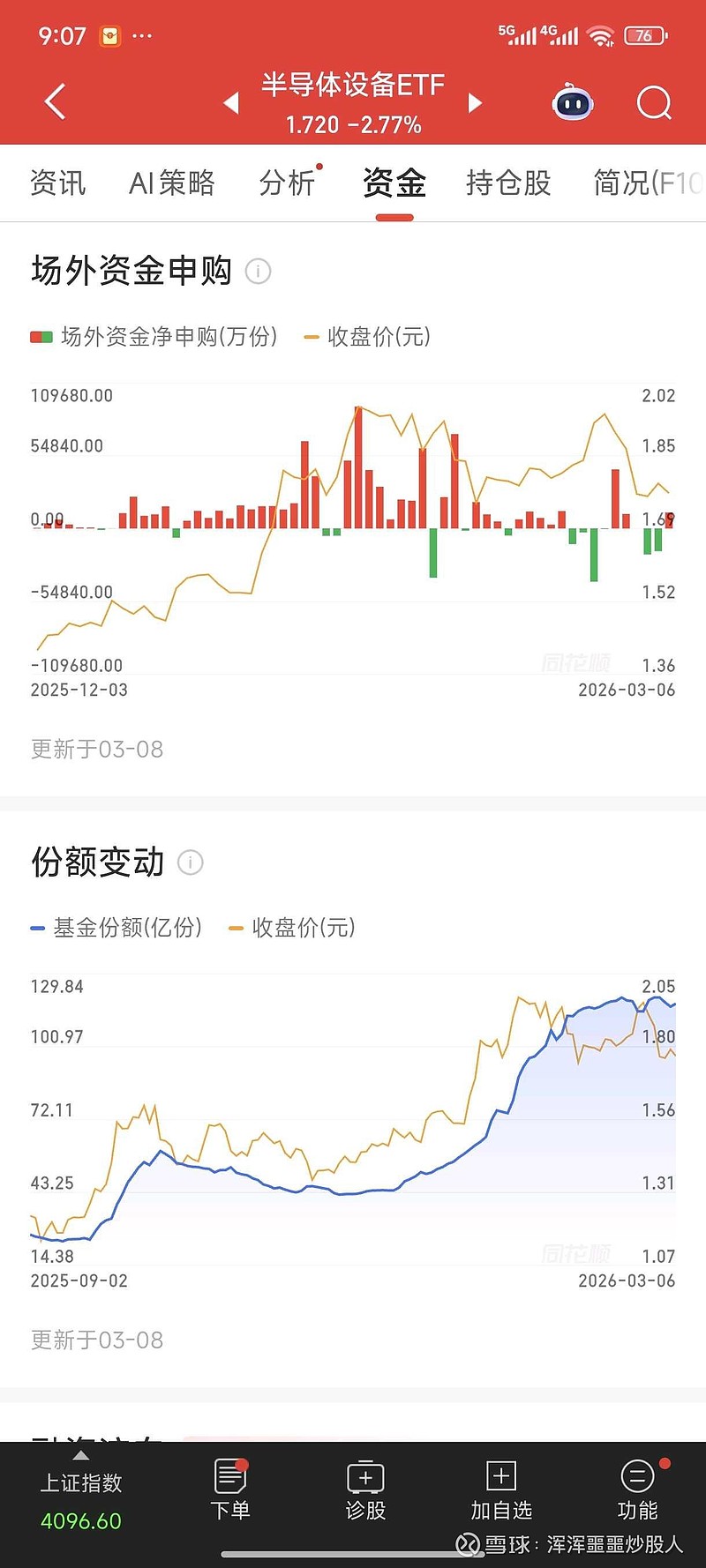Screen dimensions: 706x1568
Task: Tap right arrow to view next stock
Action: pos(475,102)
